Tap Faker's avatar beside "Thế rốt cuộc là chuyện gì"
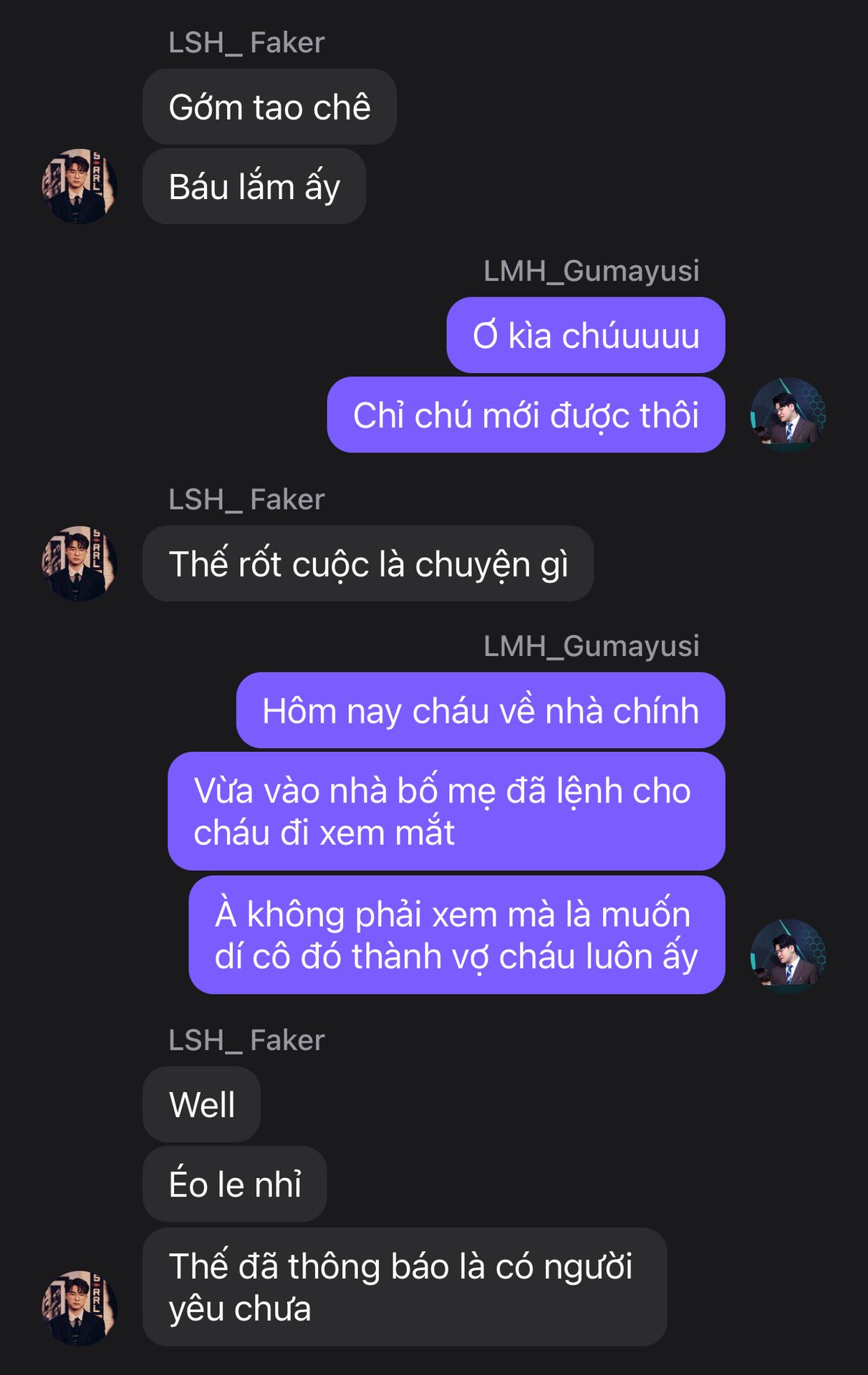Screen dimensions: 868x1375 point(79,564)
